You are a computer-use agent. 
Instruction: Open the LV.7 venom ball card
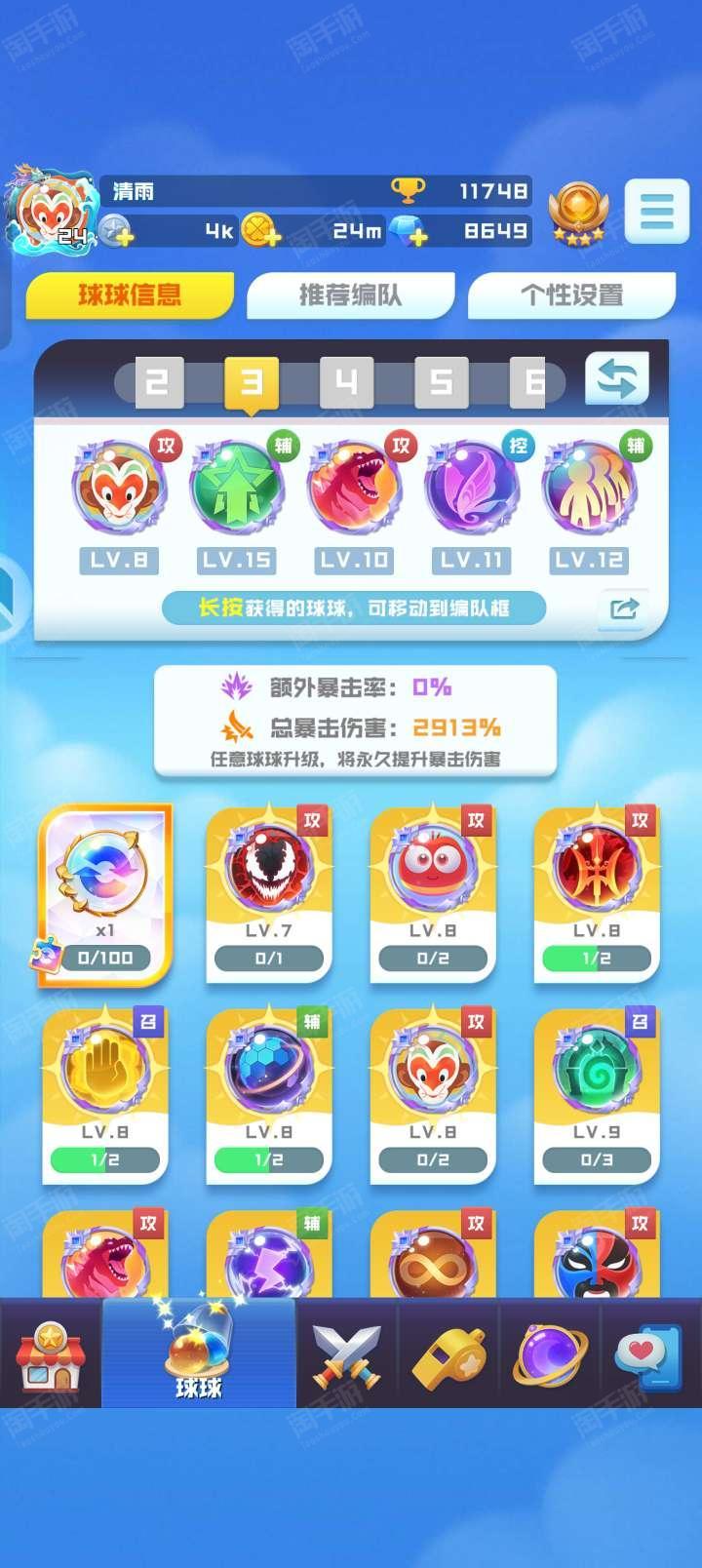pyautogui.click(x=269, y=893)
